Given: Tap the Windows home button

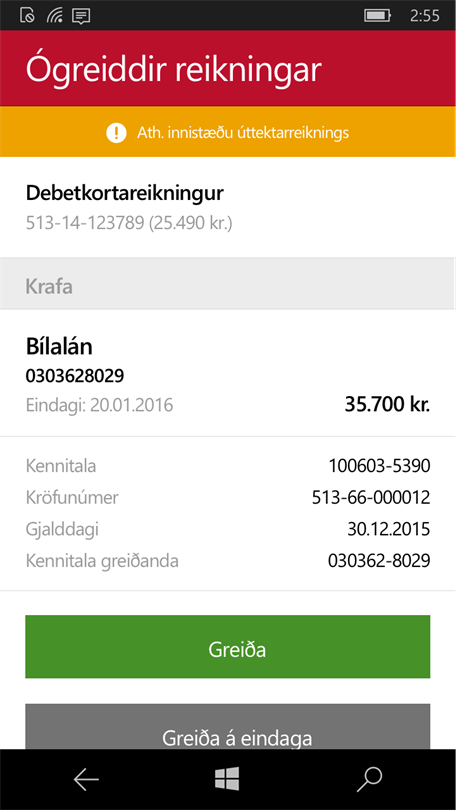Looking at the screenshot, I should [x=227, y=778].
